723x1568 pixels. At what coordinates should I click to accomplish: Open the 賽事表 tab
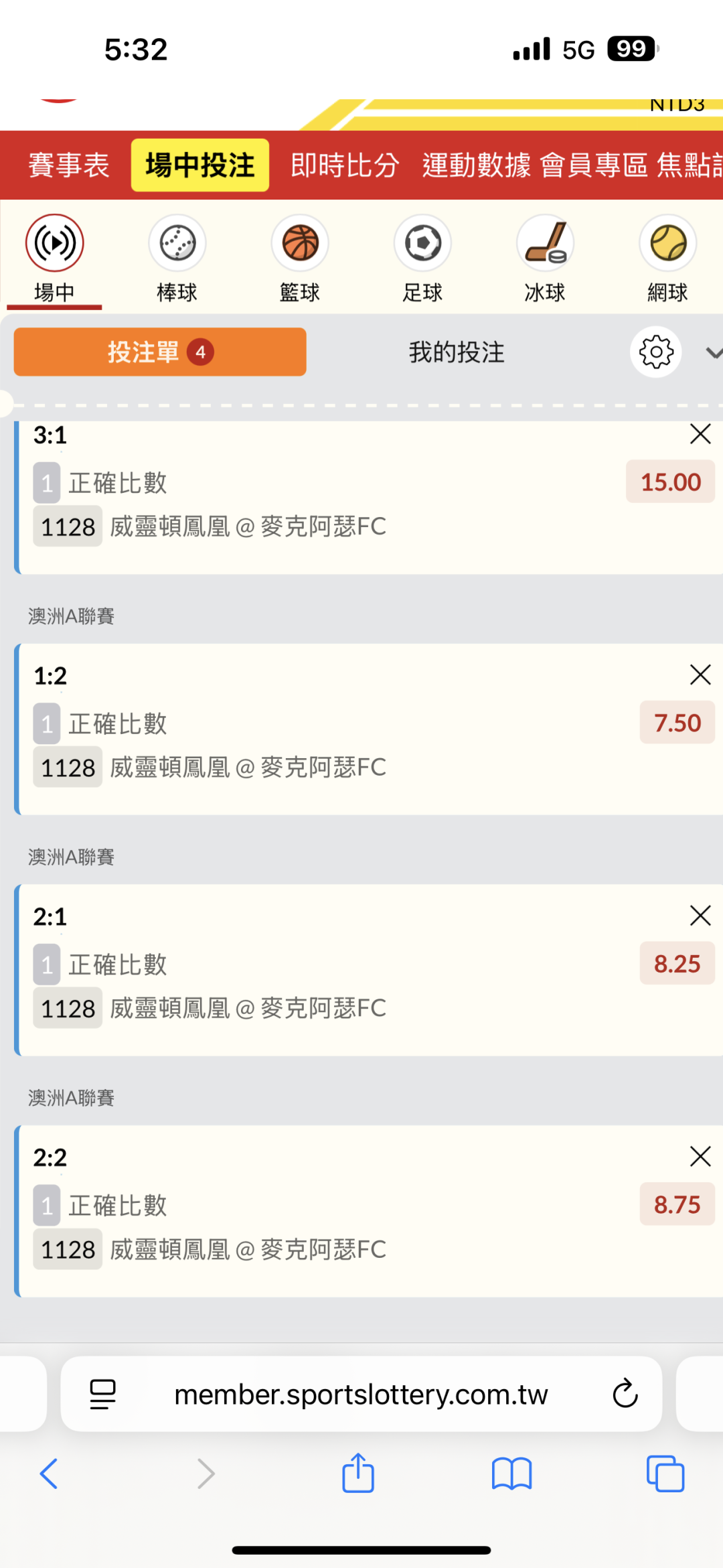point(68,165)
